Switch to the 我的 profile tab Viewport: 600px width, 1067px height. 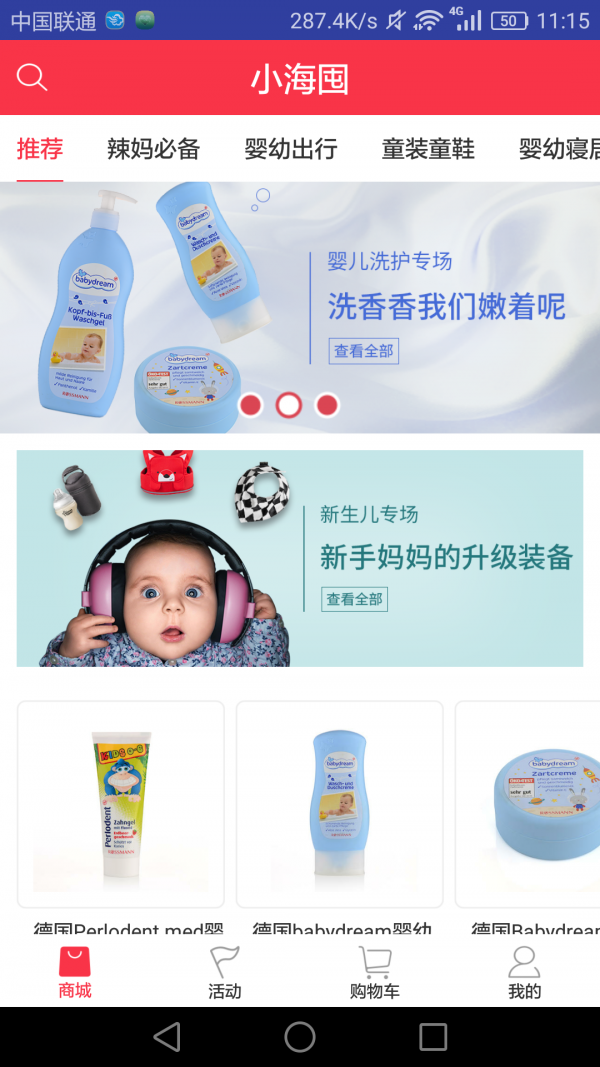[524, 973]
